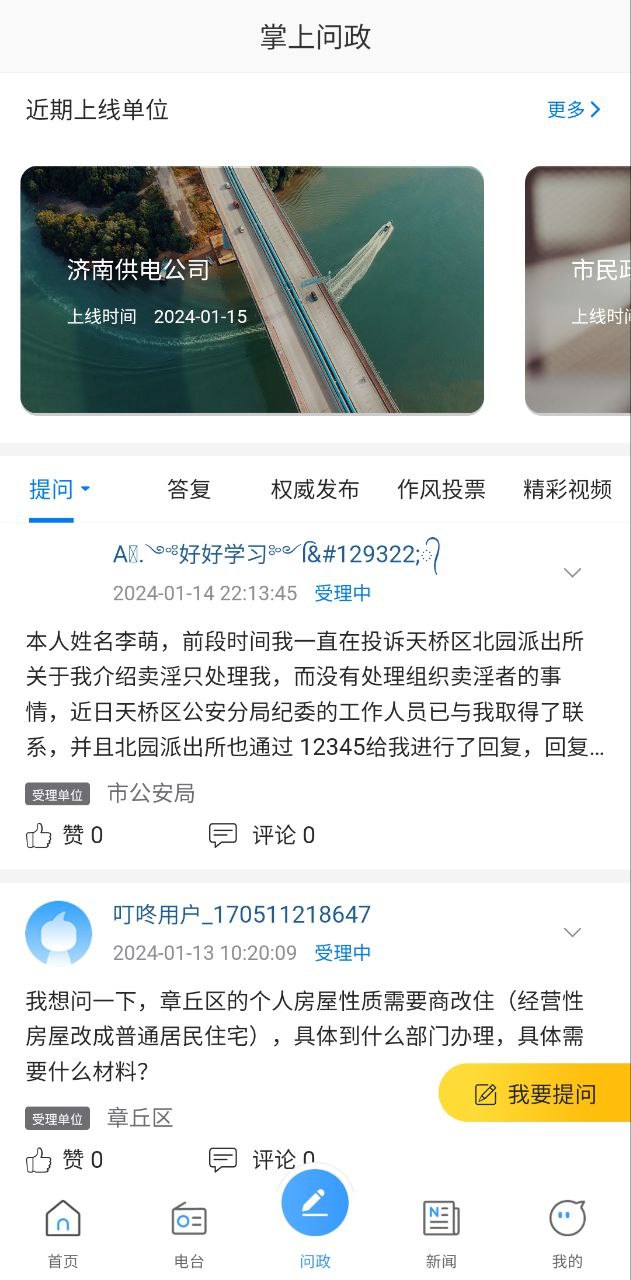
Task: Tap the 我要提问 button
Action: point(536,1094)
